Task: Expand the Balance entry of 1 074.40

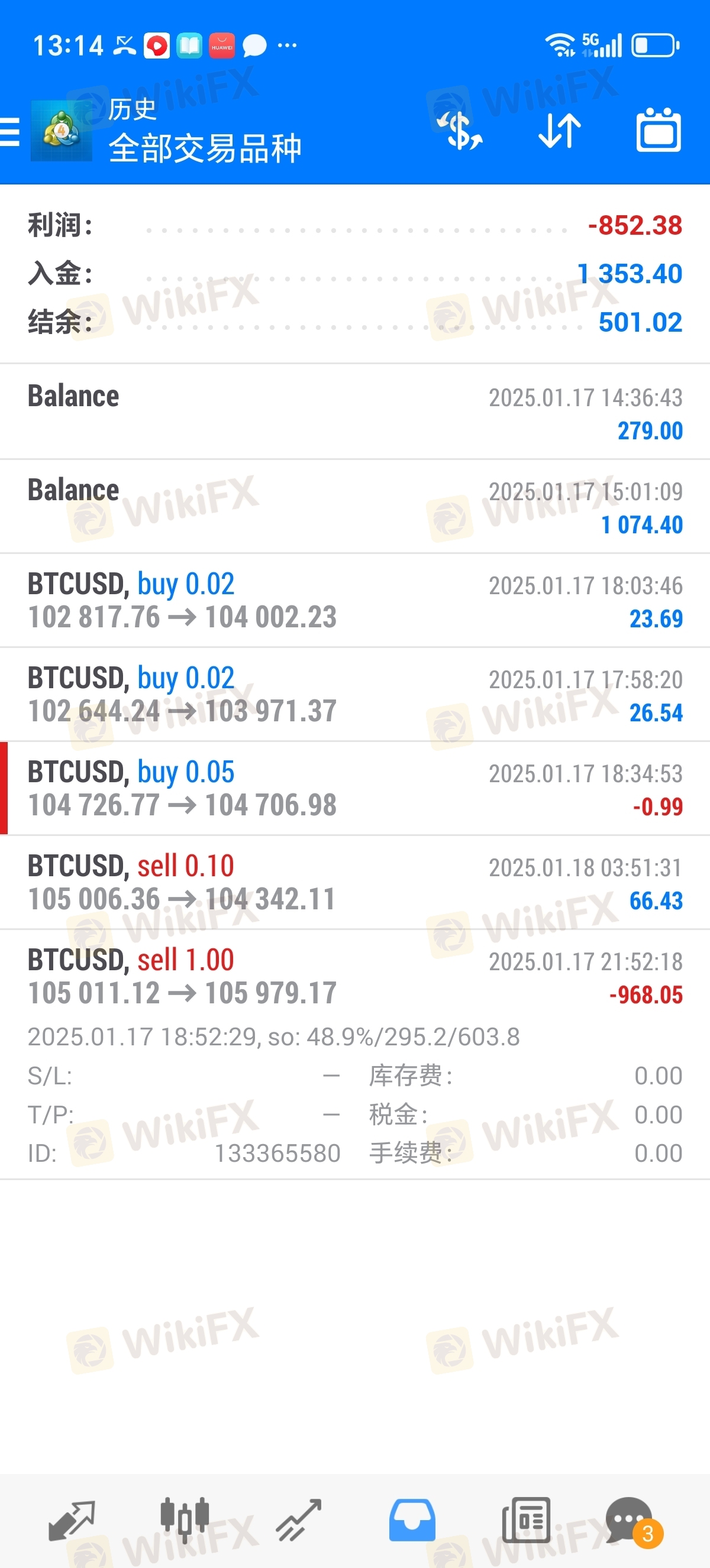Action: [x=355, y=507]
